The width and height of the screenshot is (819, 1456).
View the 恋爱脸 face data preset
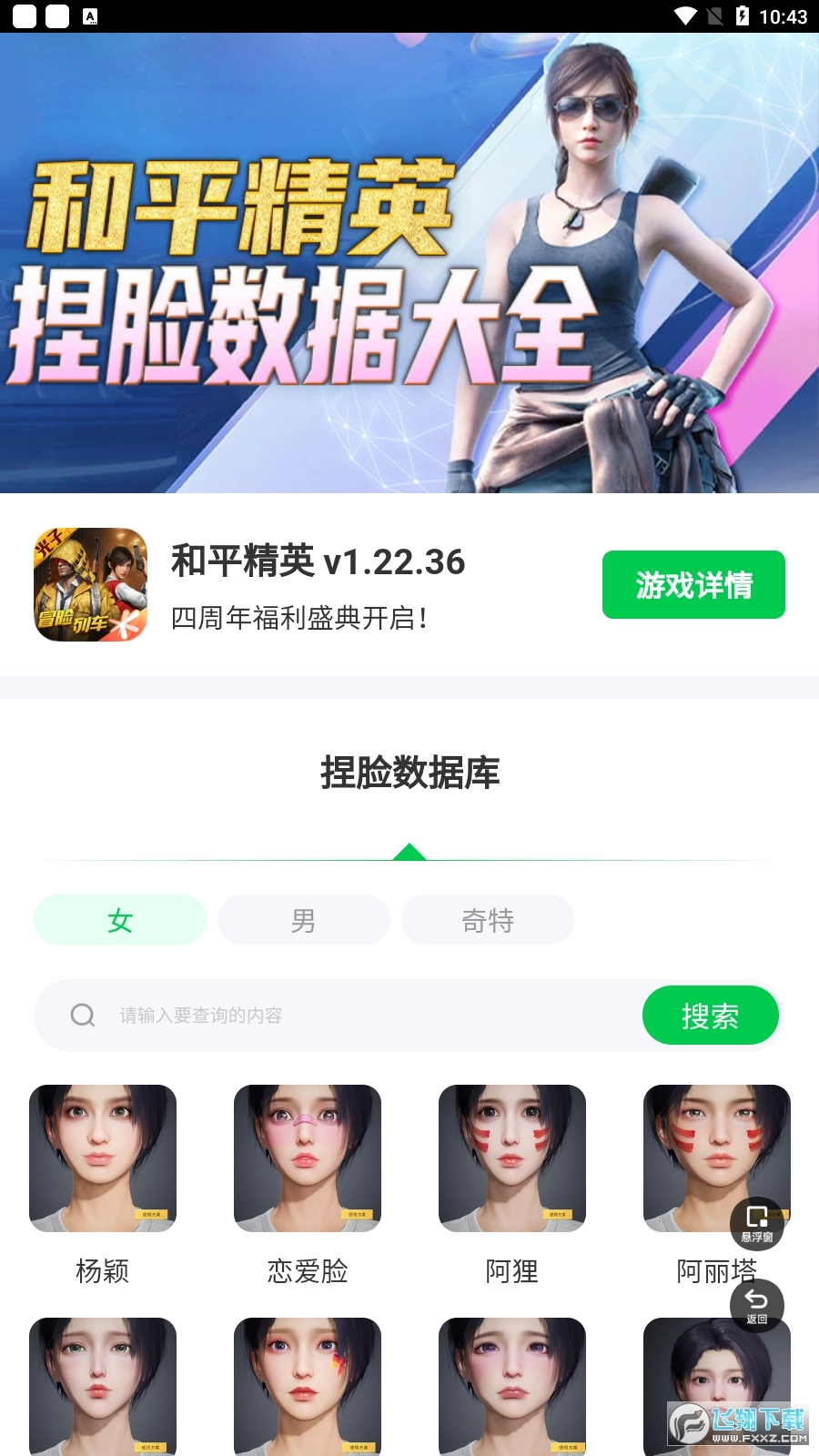[x=307, y=1158]
